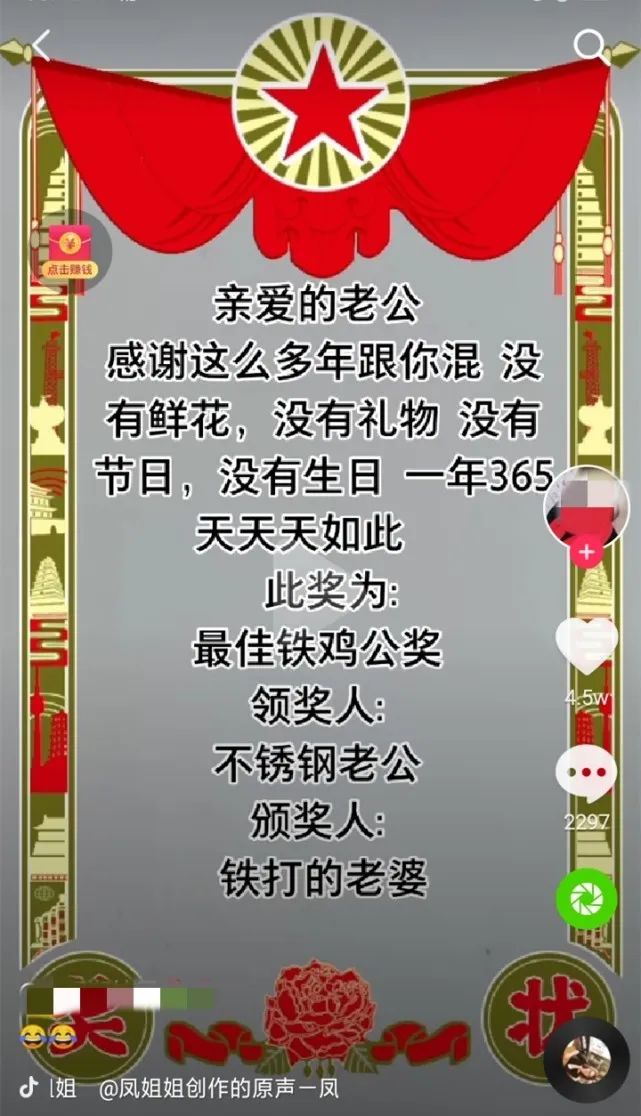
Task: Tap the red envelope 点击赚钱 widget
Action: pos(70,249)
